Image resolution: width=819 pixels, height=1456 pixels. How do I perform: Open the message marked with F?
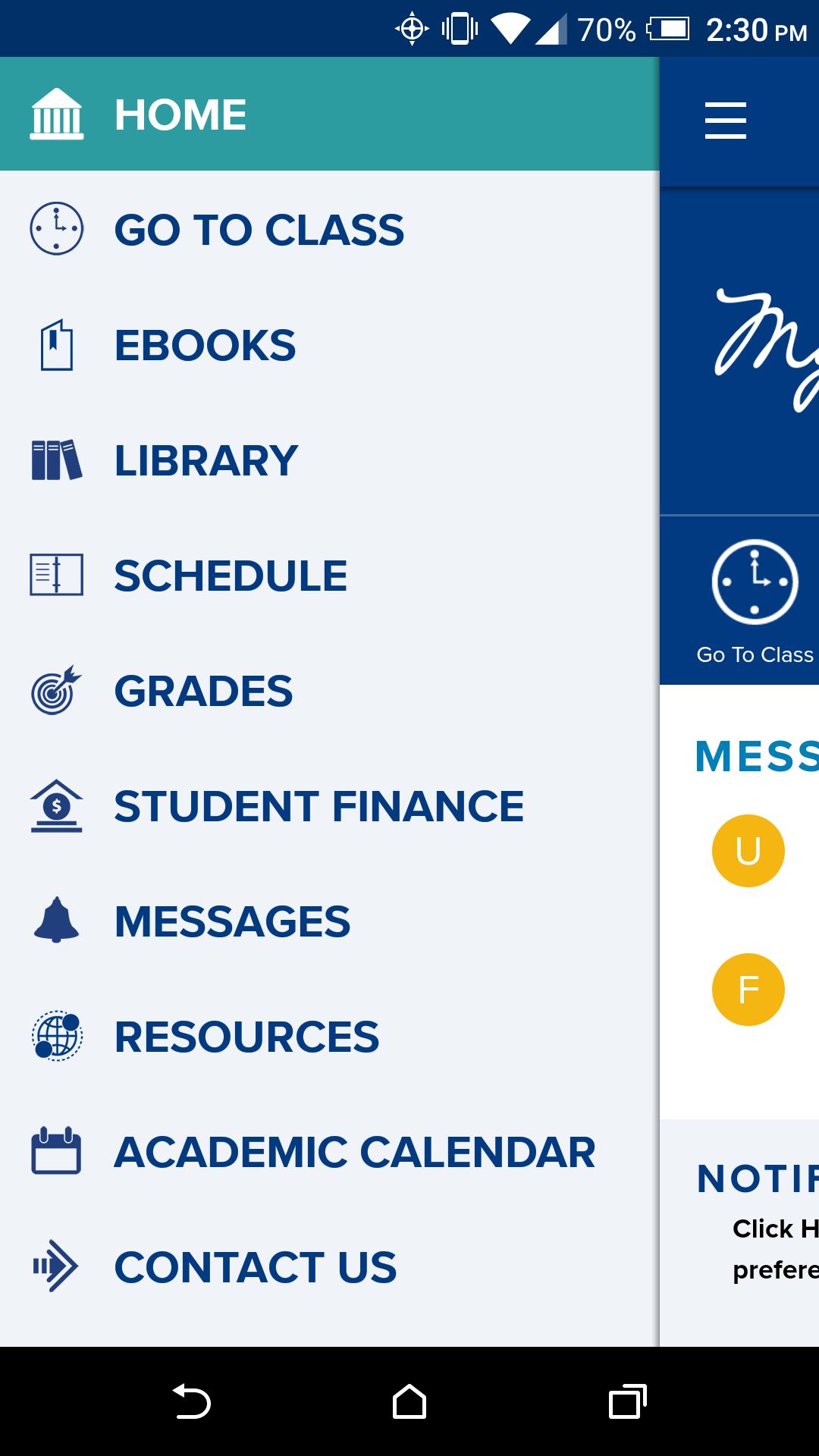[x=748, y=990]
